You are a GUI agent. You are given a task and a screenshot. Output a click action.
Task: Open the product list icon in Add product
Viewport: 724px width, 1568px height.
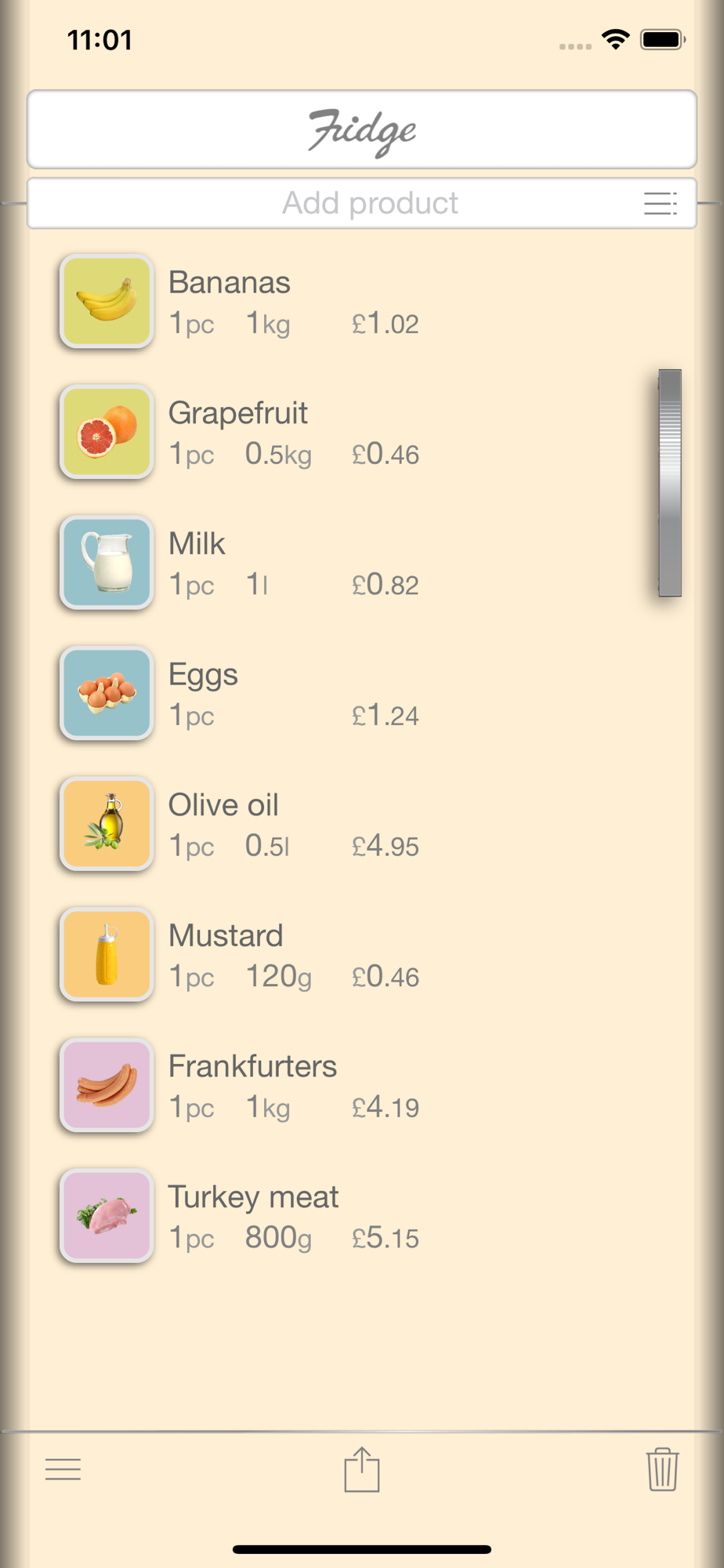click(660, 204)
